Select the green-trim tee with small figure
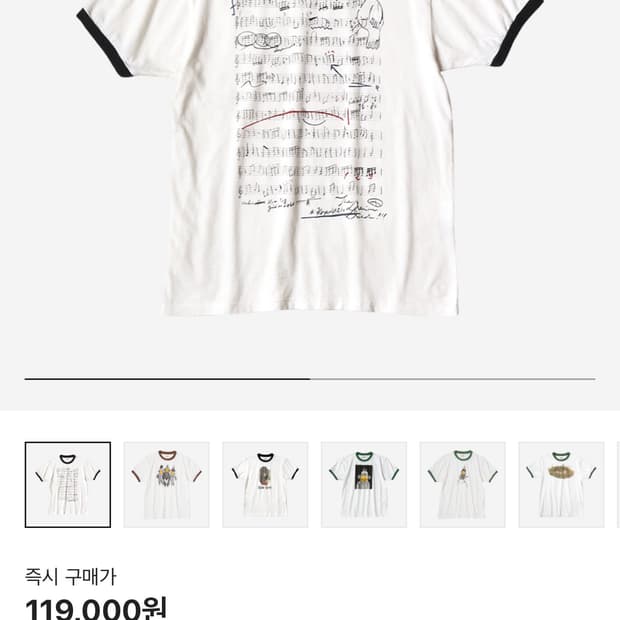Image resolution: width=620 pixels, height=620 pixels. coord(462,484)
